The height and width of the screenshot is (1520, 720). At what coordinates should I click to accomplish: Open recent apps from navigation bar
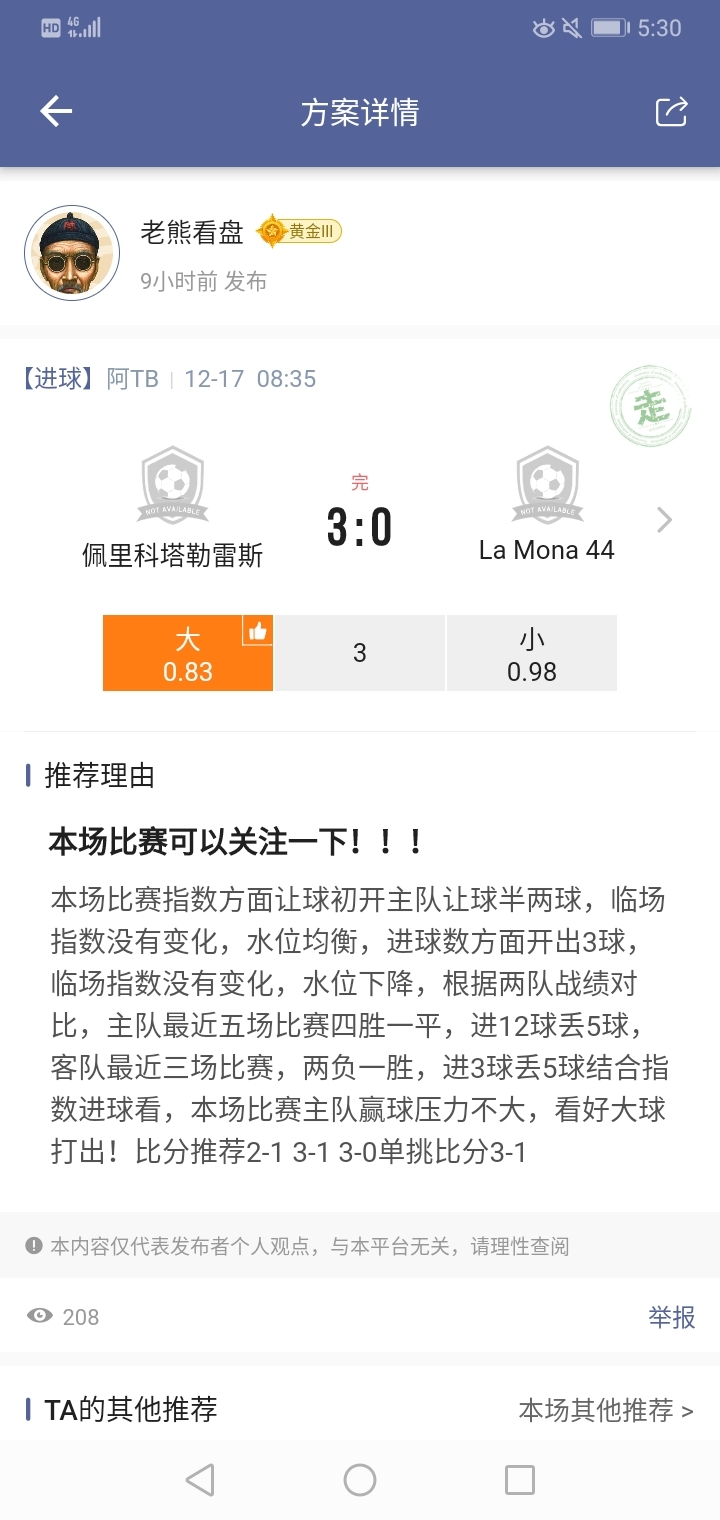point(519,1480)
